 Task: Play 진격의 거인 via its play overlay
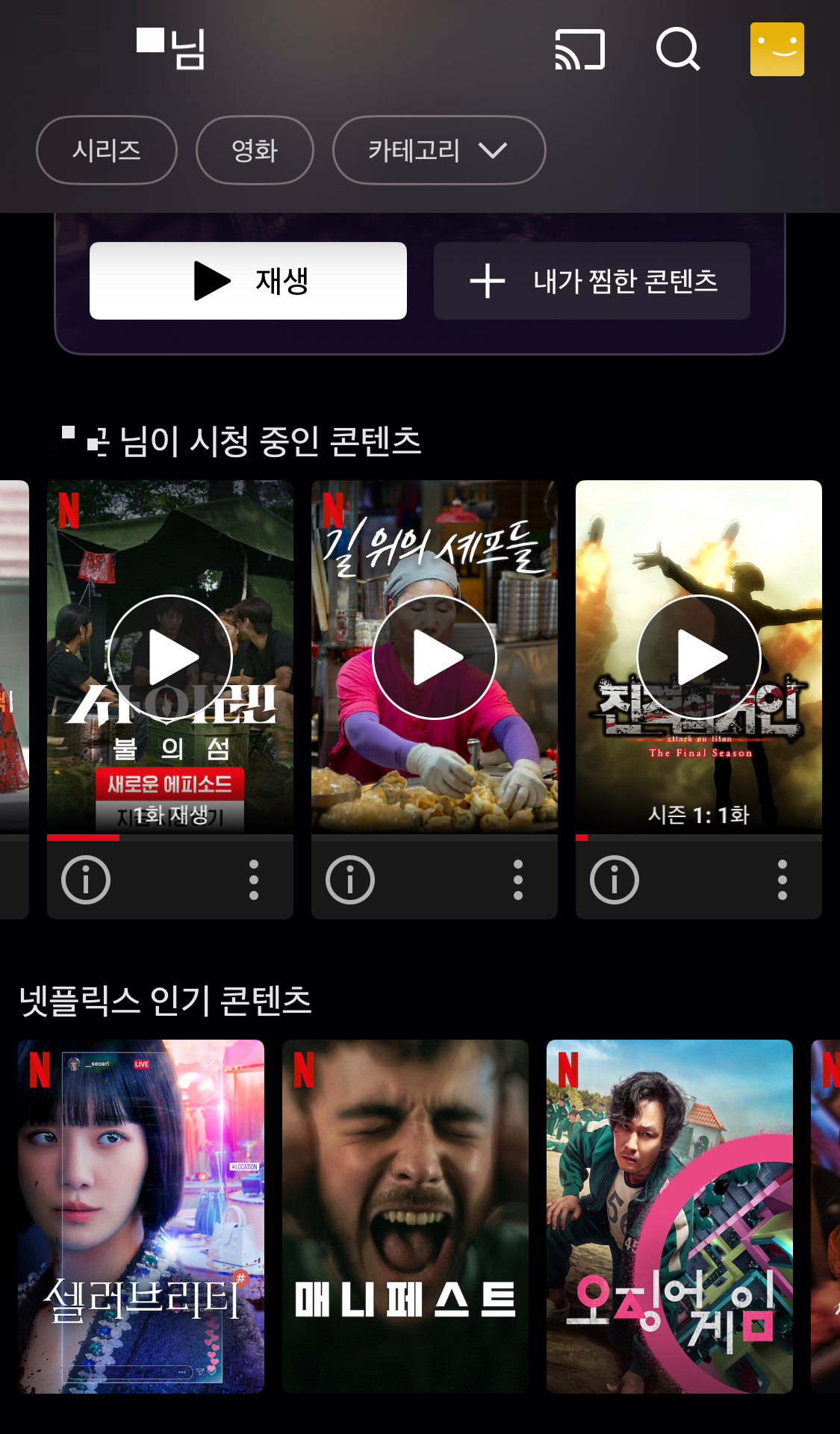click(x=698, y=656)
